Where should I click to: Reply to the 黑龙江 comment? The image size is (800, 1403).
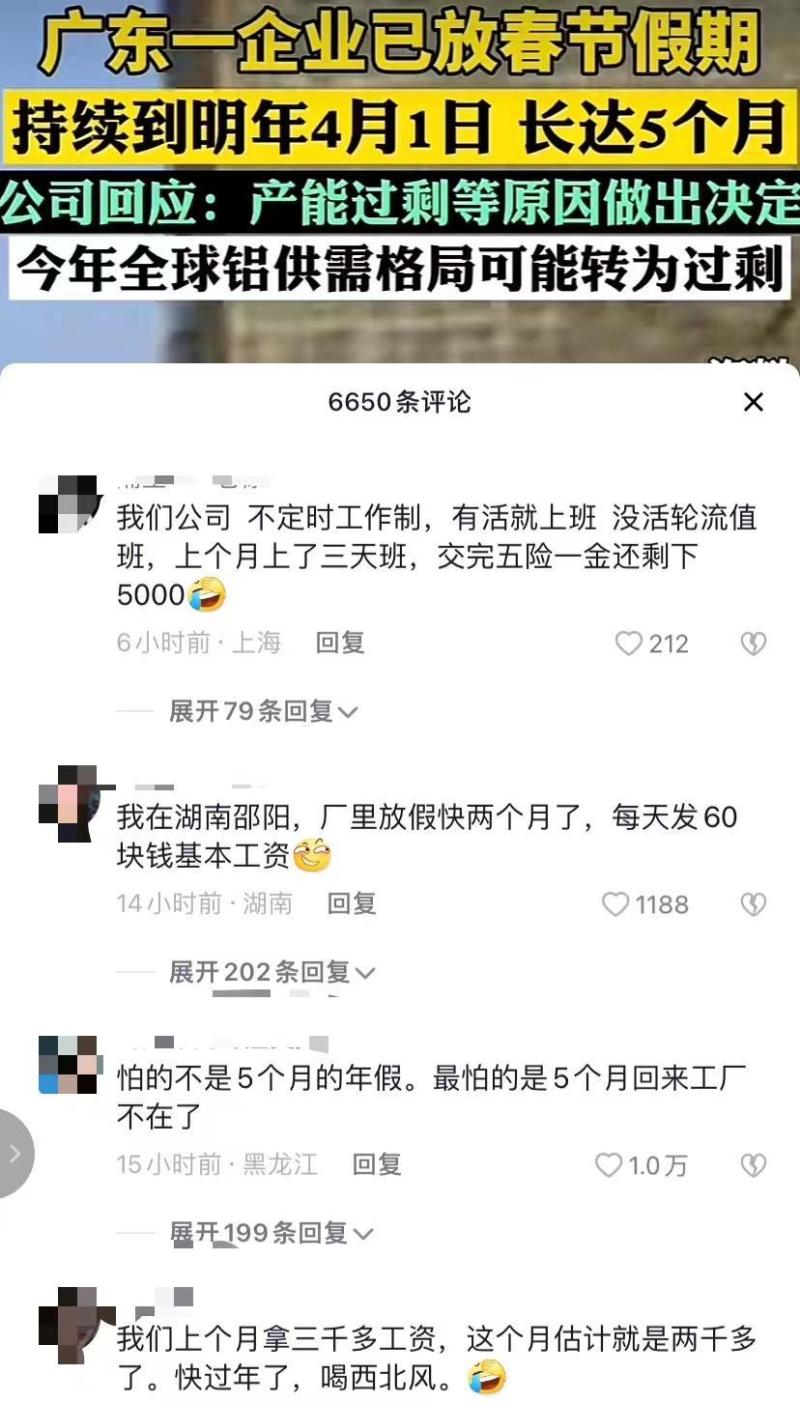pos(377,1164)
